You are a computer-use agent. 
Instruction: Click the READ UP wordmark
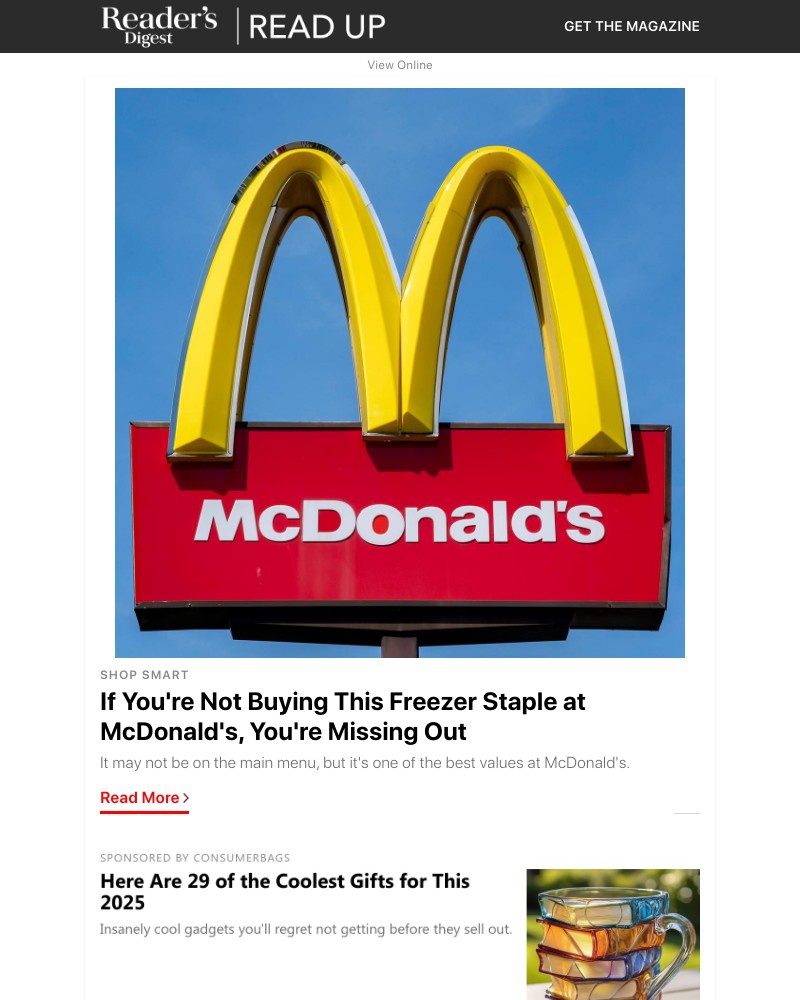tap(316, 26)
